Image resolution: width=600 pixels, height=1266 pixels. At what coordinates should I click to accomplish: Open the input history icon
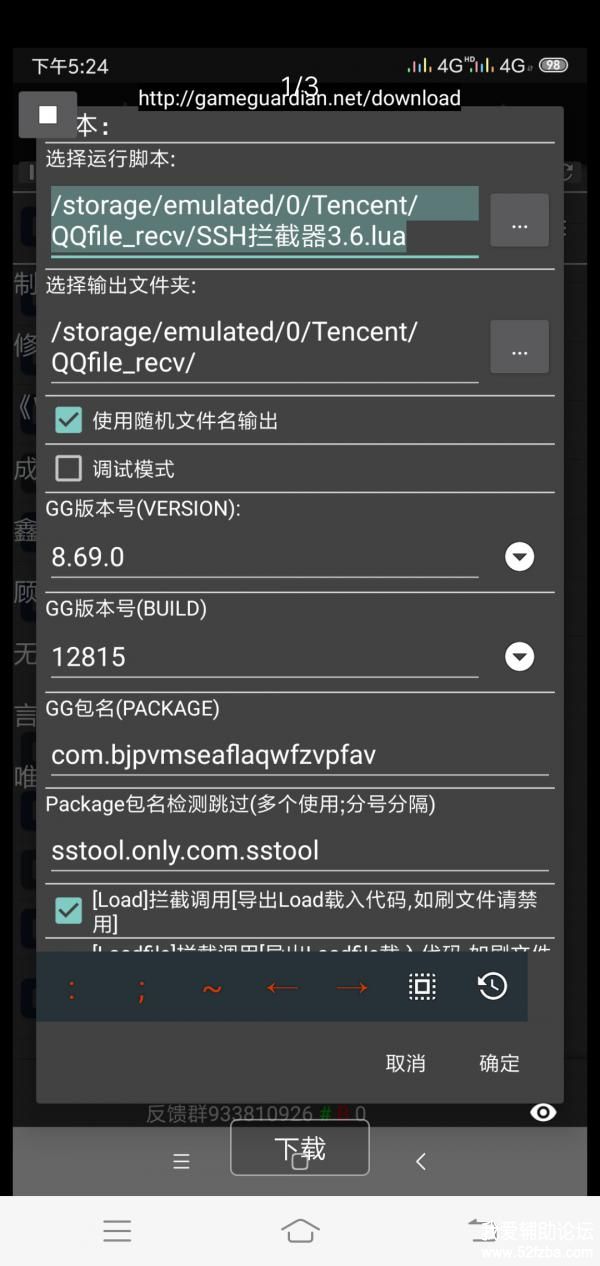click(492, 988)
